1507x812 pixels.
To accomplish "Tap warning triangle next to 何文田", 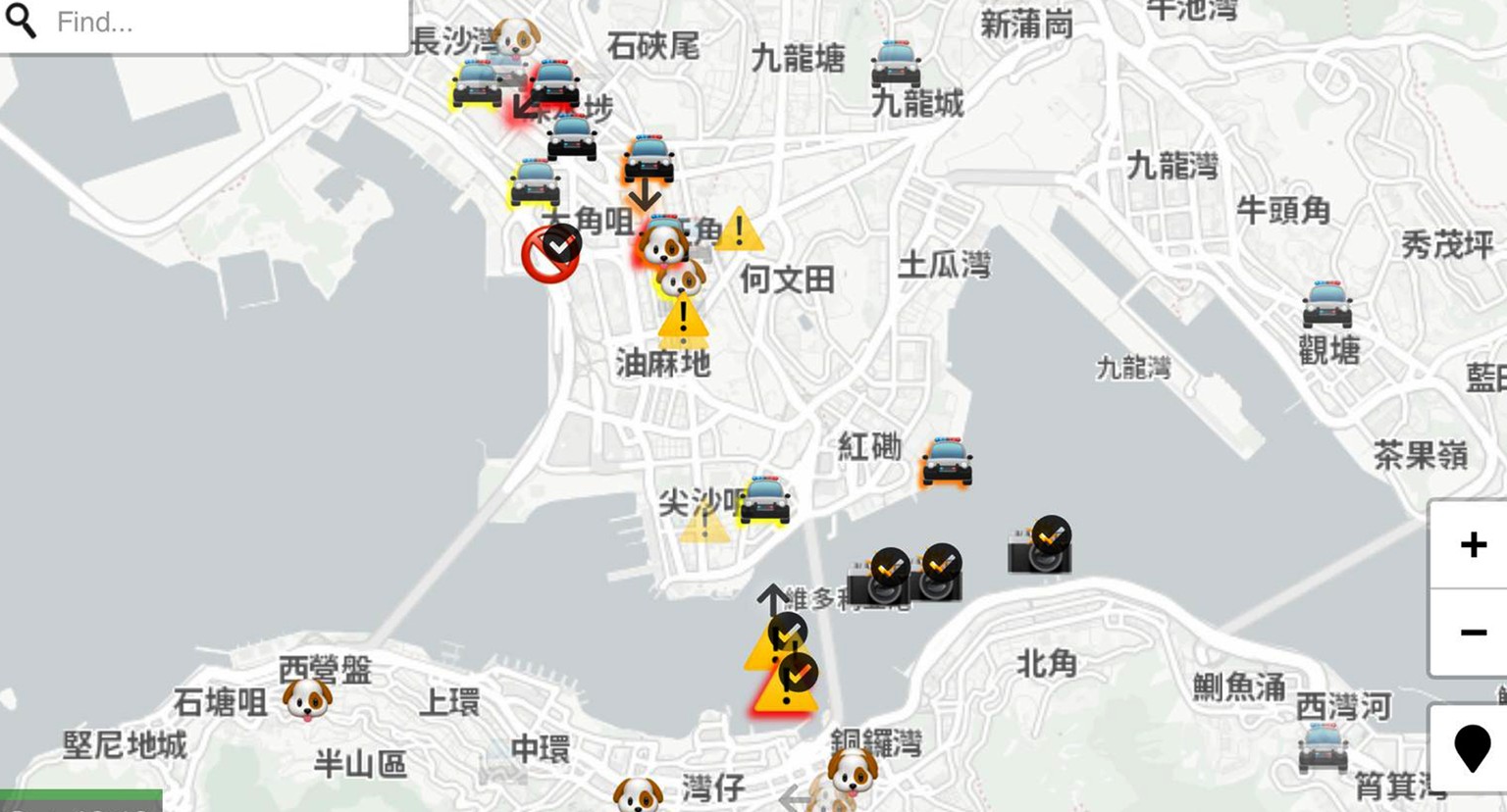I will [x=739, y=229].
